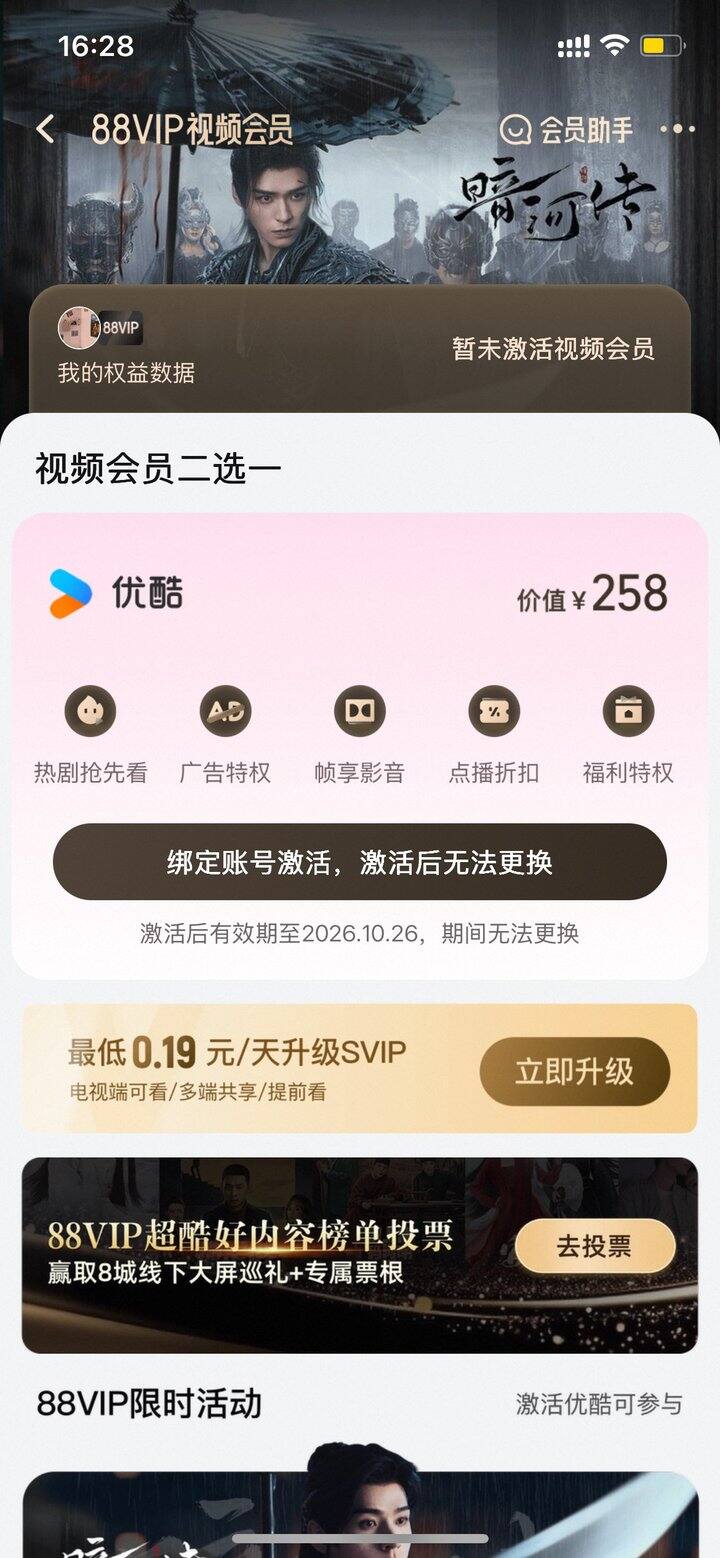Tap the 帧享影音 Dolby audio icon

coord(360,712)
